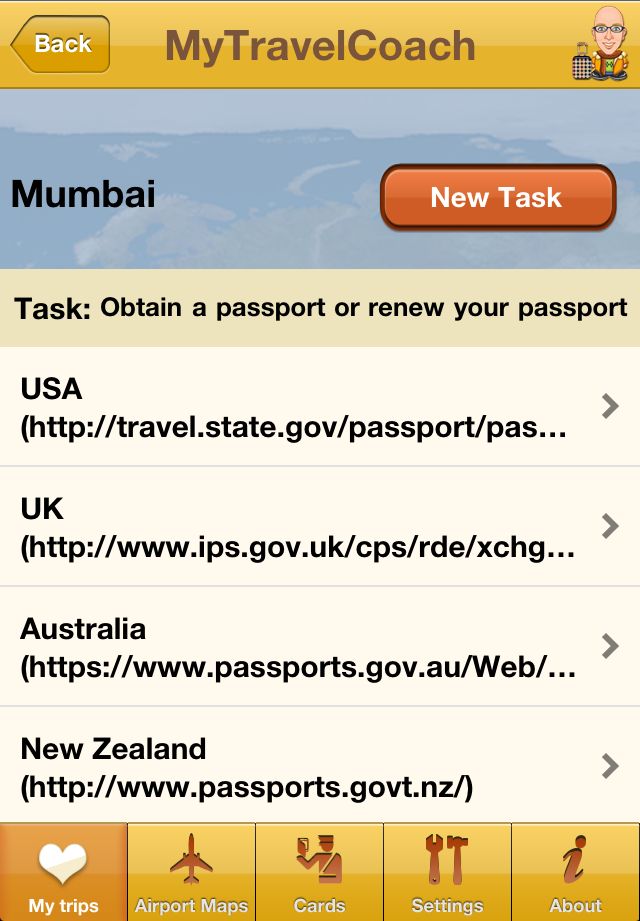This screenshot has height=921, width=640.
Task: Switch to the Cards tab
Action: coord(320,872)
